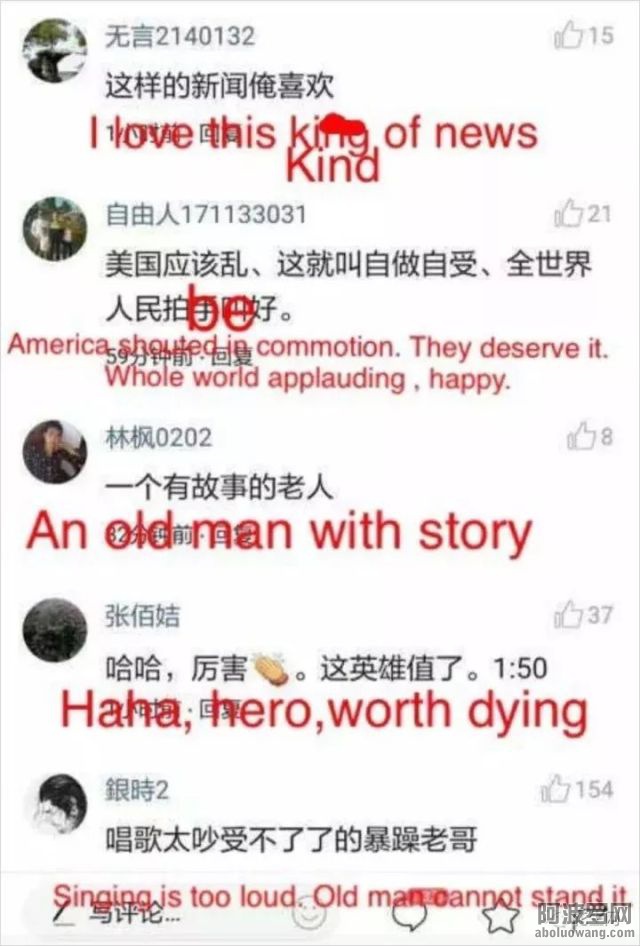
Task: Open 无言2140132's profile avatar
Action: tap(55, 50)
